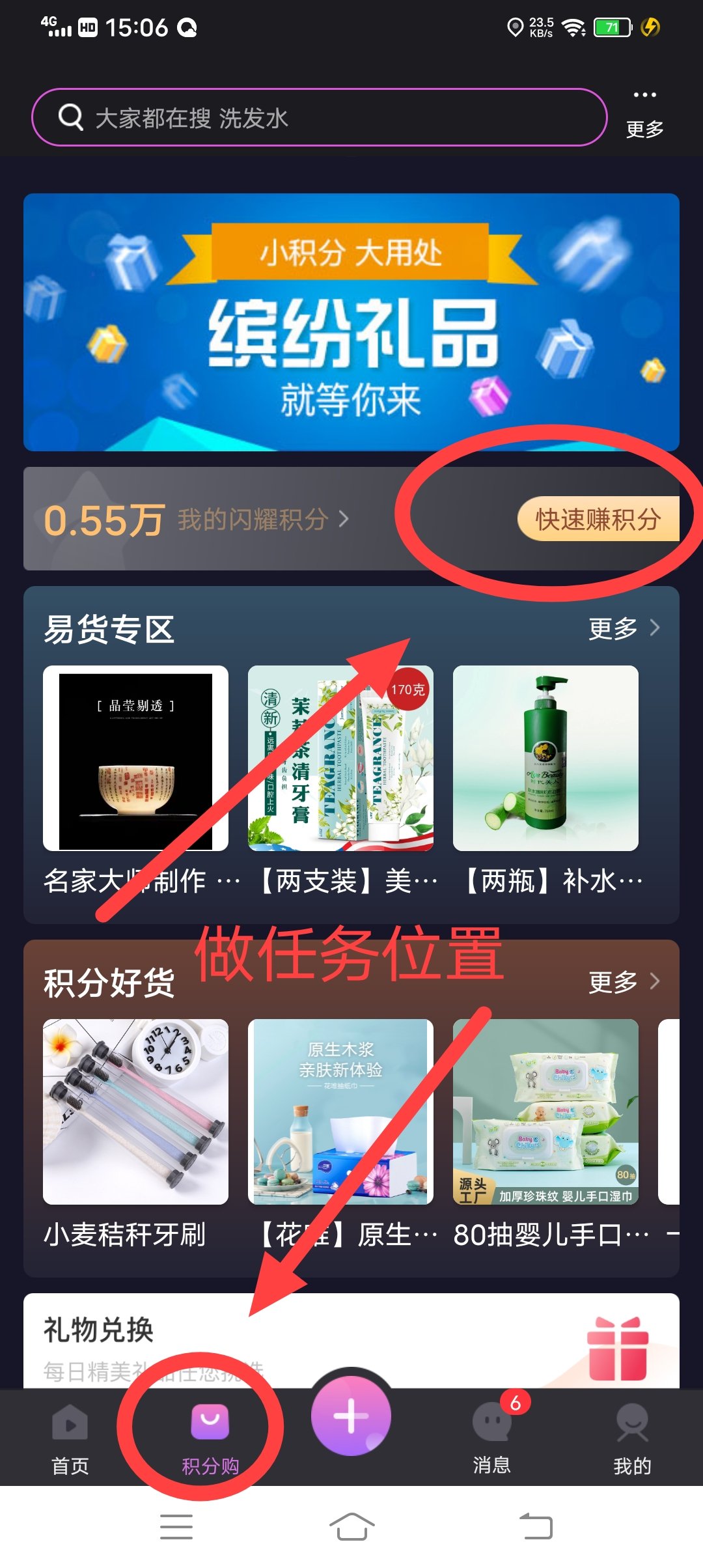Switch to the 首页 tab
703x1568 pixels.
(x=70, y=1439)
